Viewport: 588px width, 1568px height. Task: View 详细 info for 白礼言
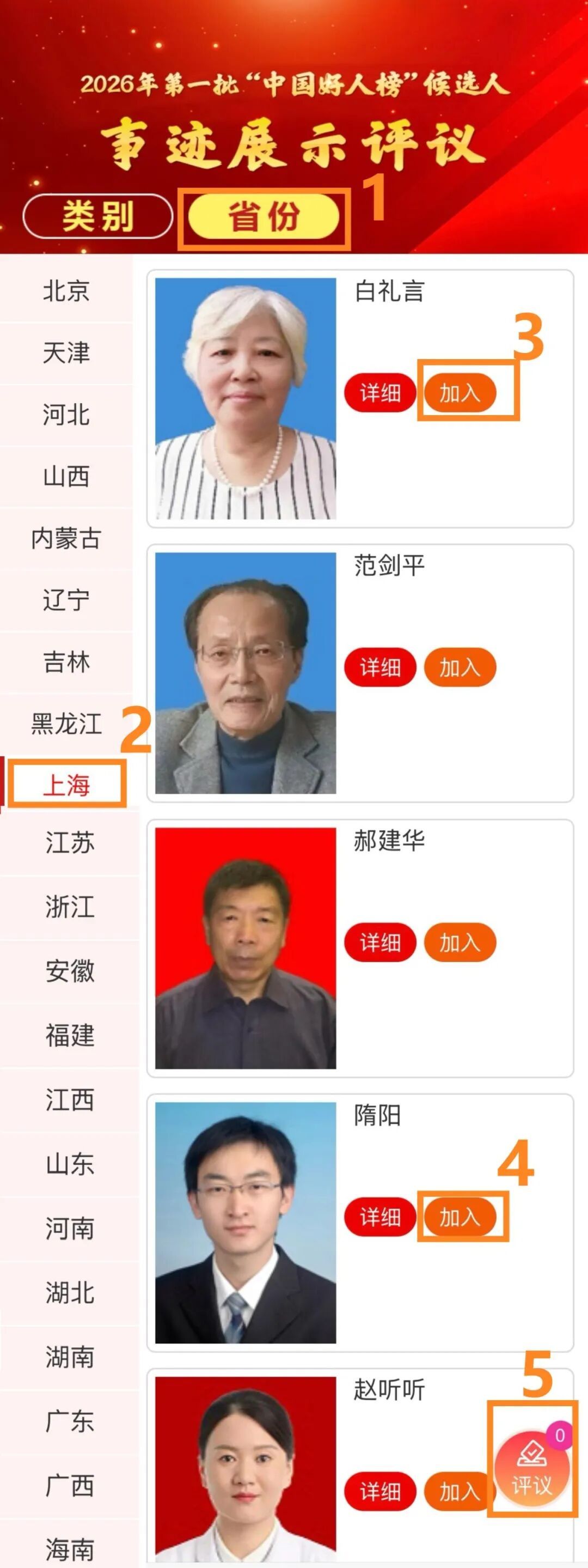coord(380,393)
